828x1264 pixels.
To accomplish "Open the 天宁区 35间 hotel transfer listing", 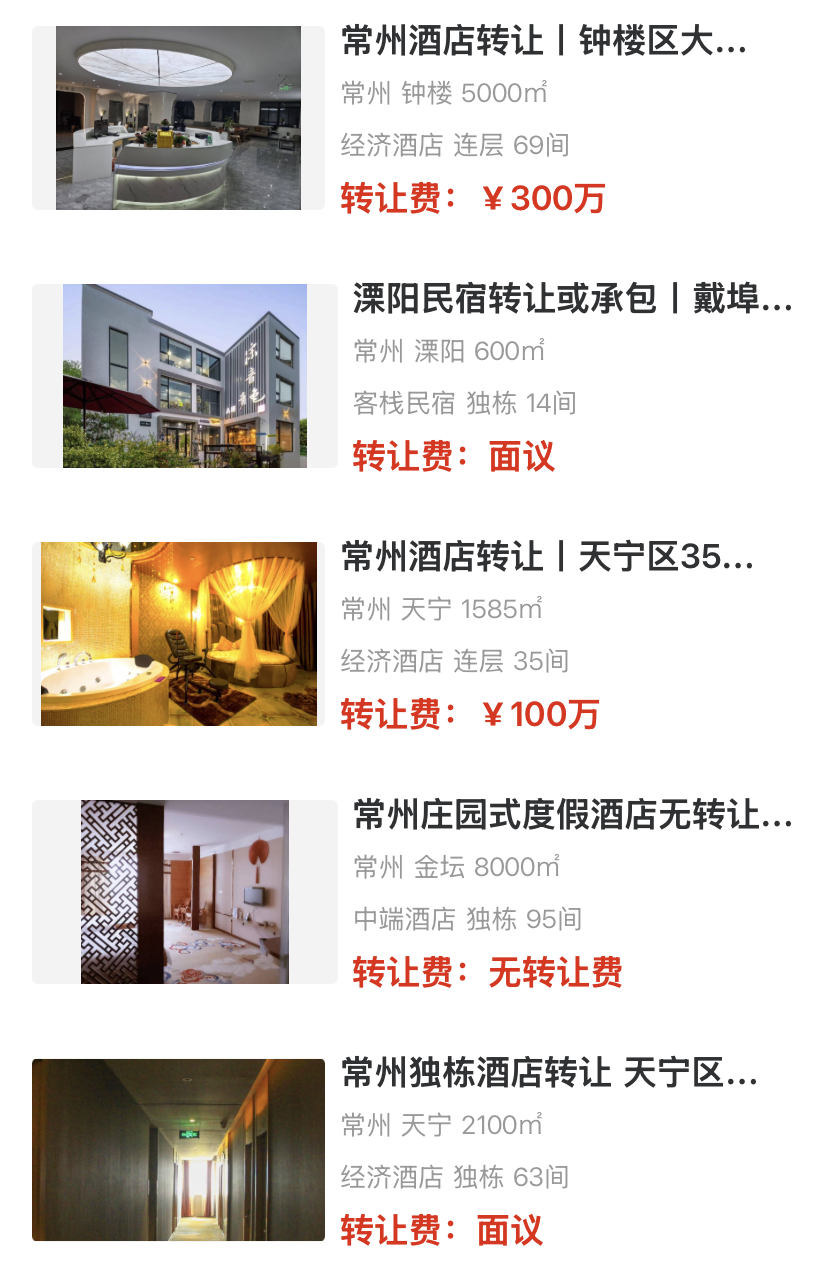I will click(x=547, y=557).
